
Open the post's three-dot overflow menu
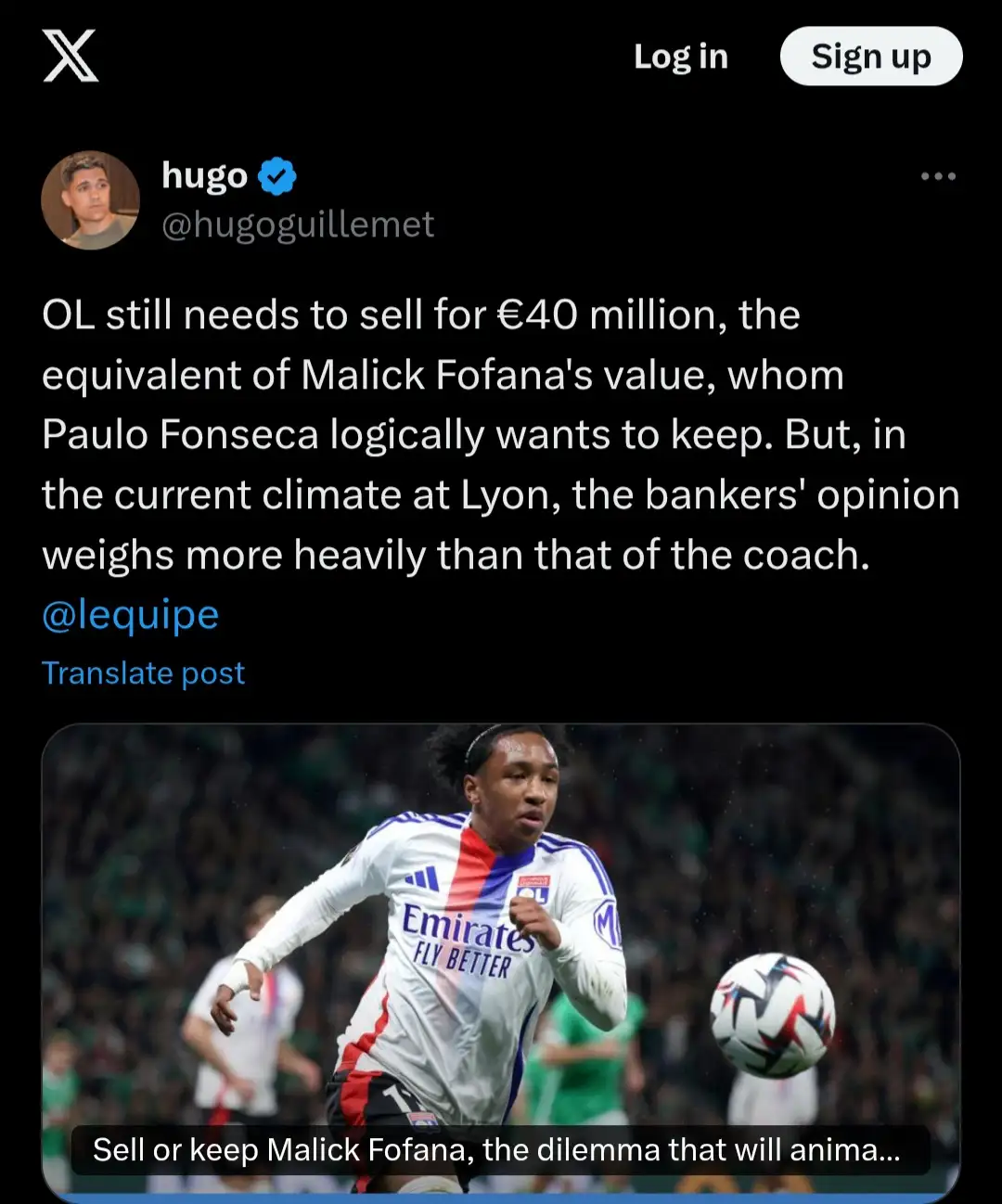tap(938, 176)
